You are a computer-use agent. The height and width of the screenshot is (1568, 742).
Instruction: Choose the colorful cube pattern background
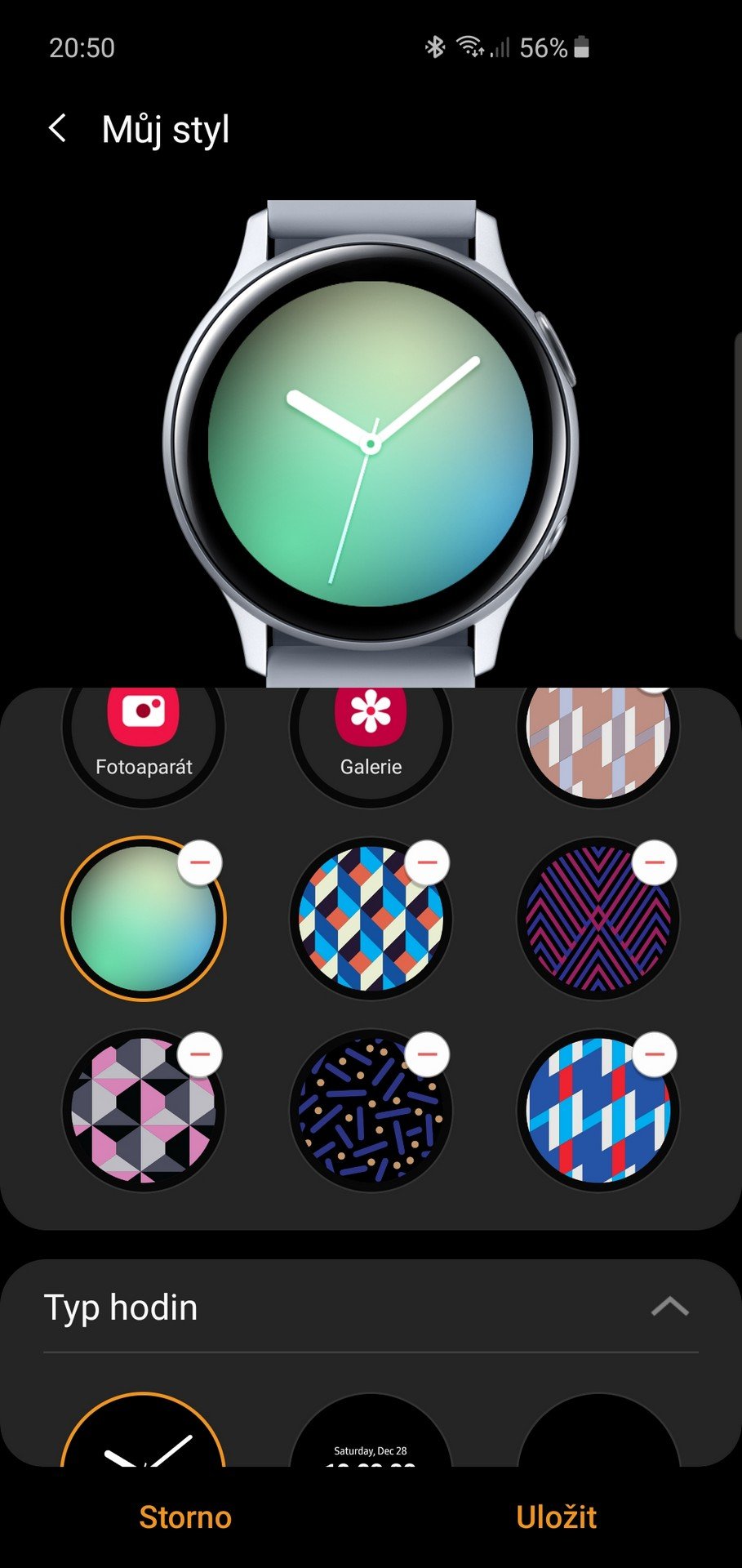371,919
